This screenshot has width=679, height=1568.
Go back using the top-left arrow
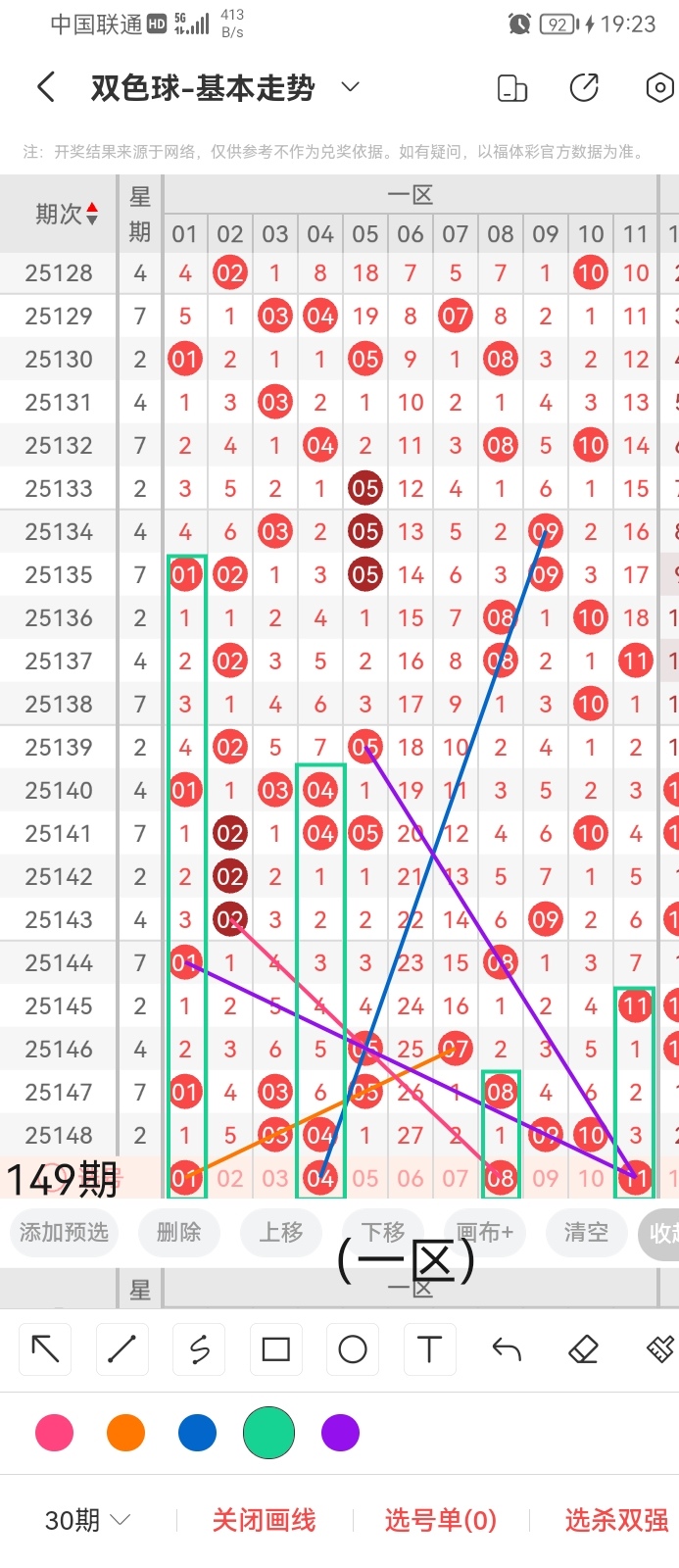point(45,87)
